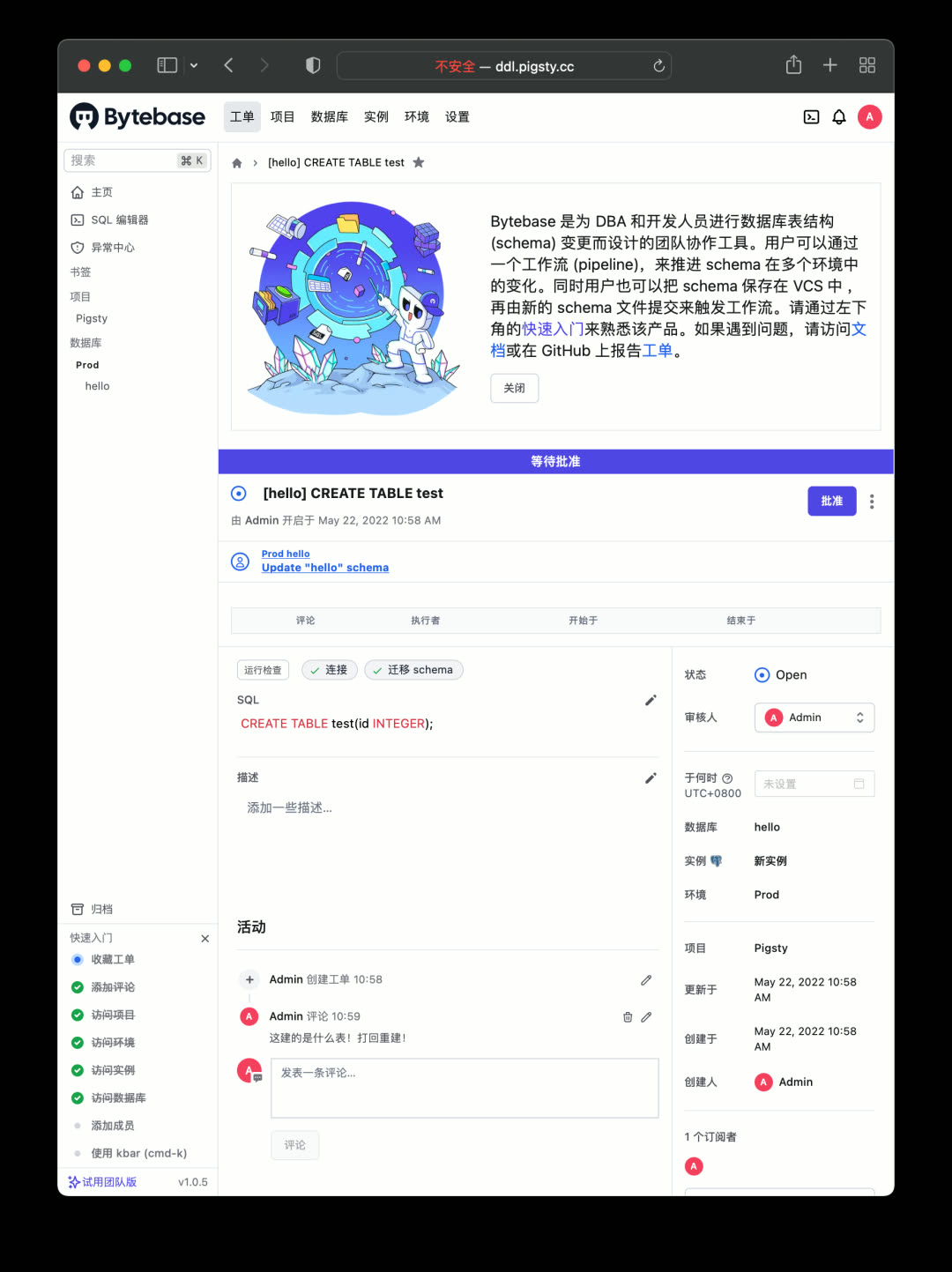Dismiss the intro banner with 关闭

pos(514,388)
